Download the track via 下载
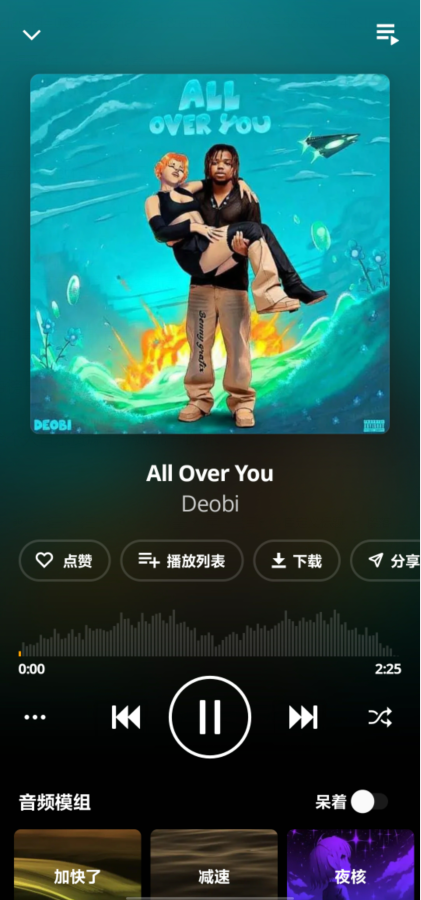 click(297, 561)
